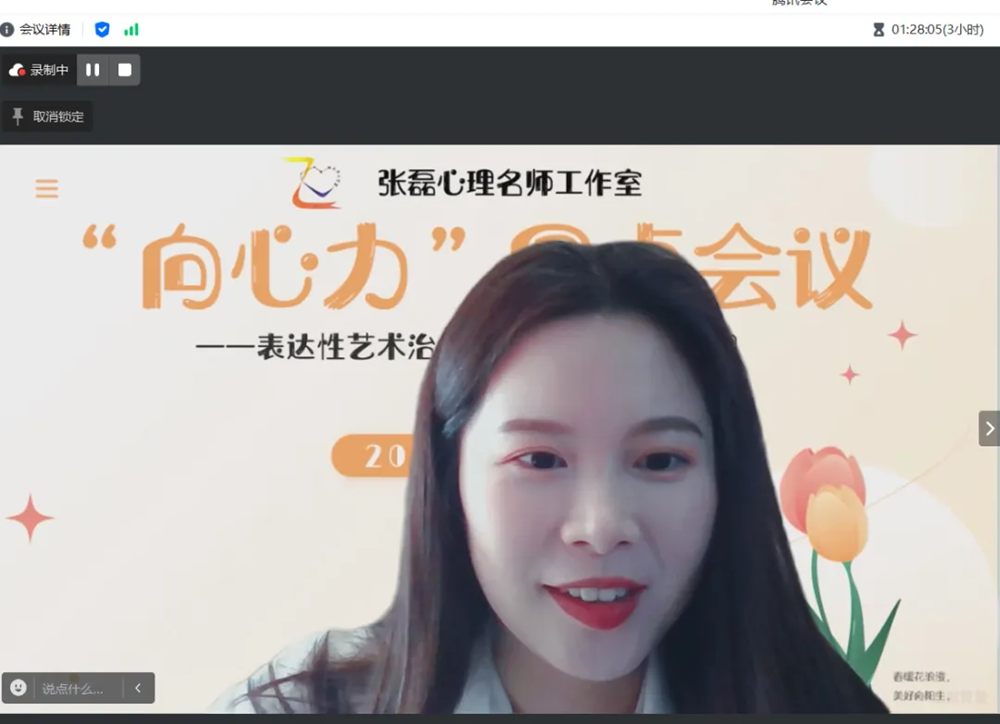Tap the 说点什么 chat input field
This screenshot has height=724, width=1000.
point(75,688)
